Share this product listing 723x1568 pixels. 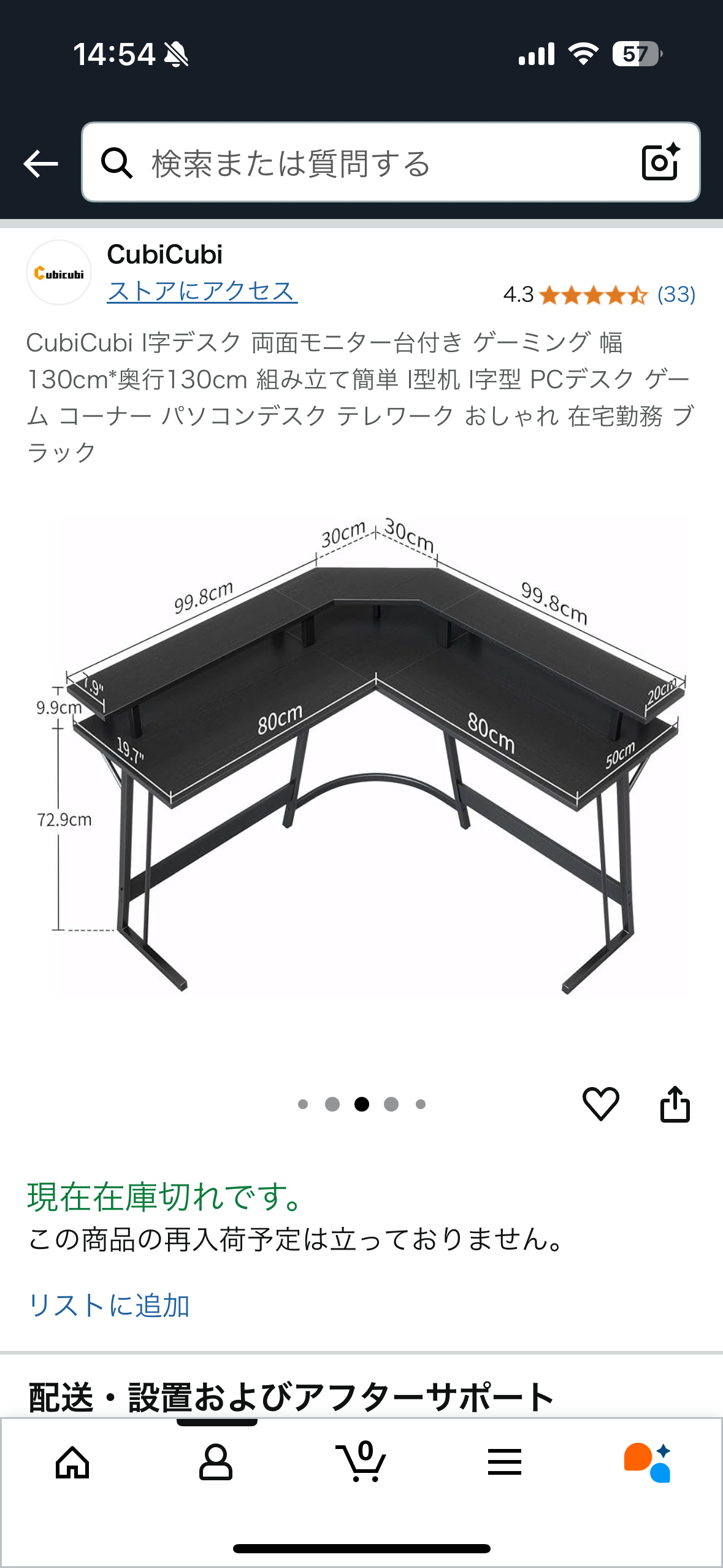(675, 1104)
